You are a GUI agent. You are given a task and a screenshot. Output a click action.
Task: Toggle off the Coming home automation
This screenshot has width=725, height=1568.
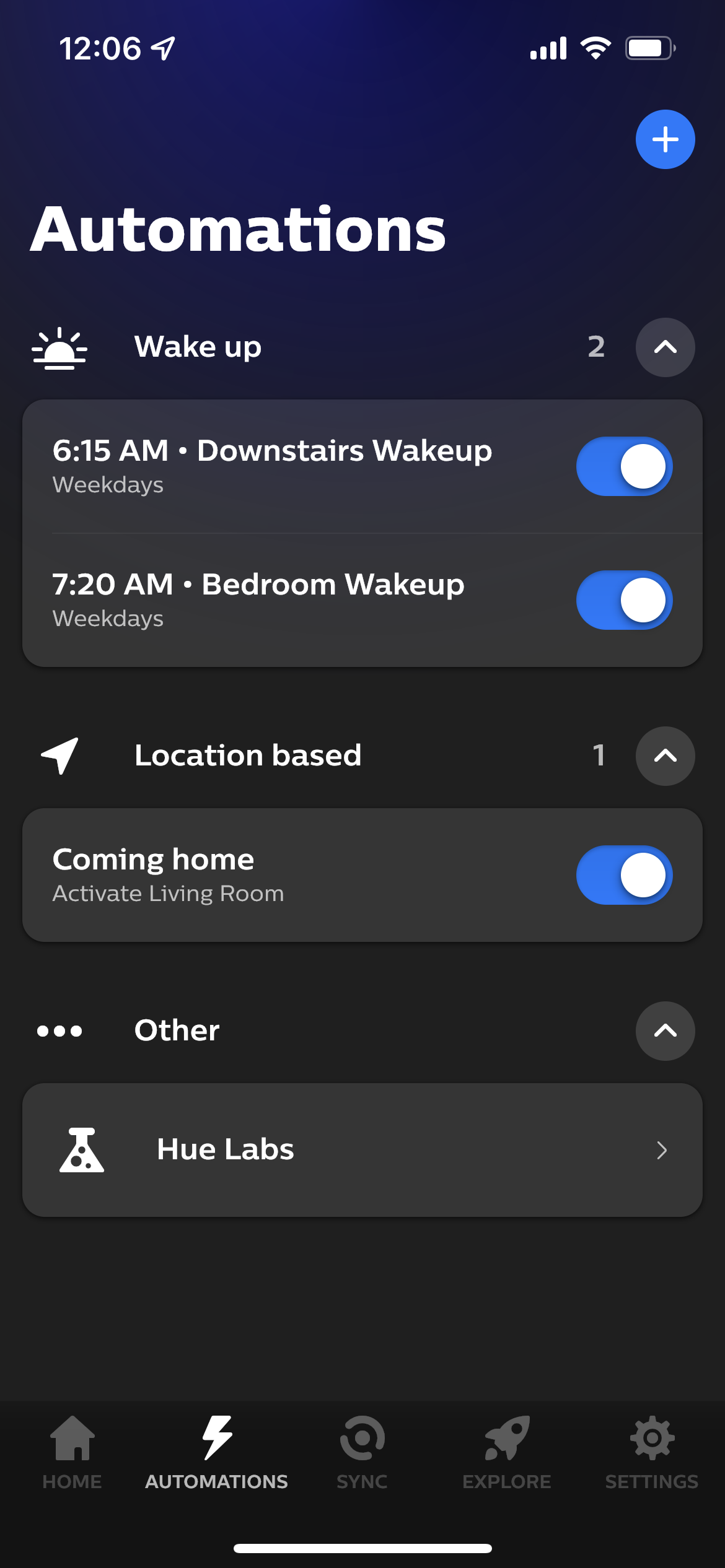[x=624, y=875]
